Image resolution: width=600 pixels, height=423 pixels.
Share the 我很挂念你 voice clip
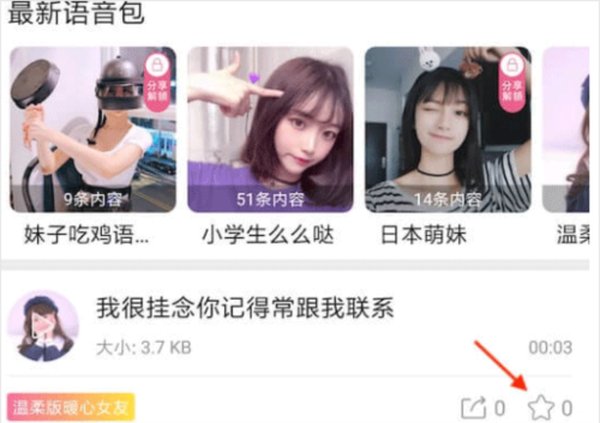pos(472,407)
